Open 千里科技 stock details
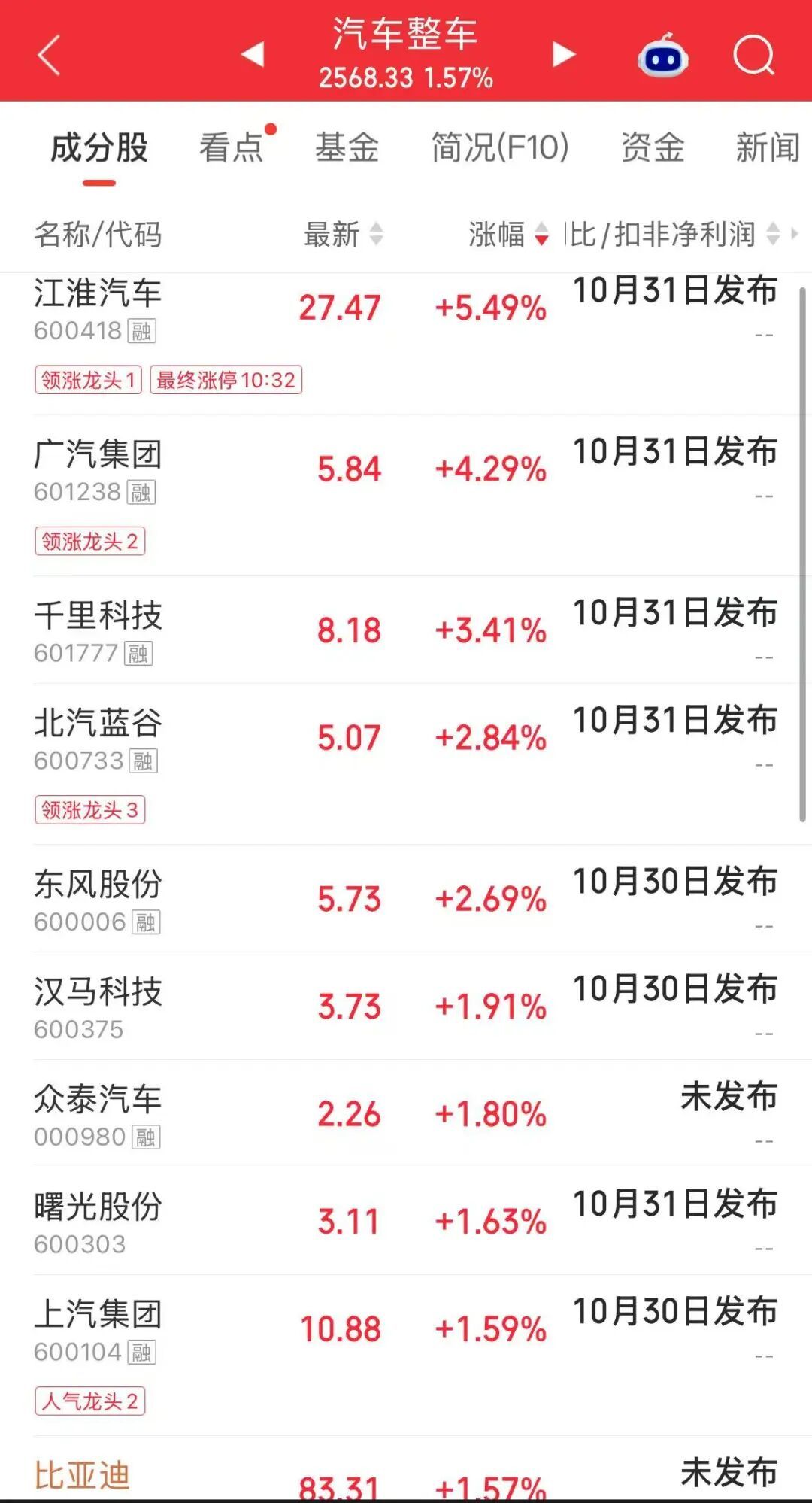 (x=406, y=630)
